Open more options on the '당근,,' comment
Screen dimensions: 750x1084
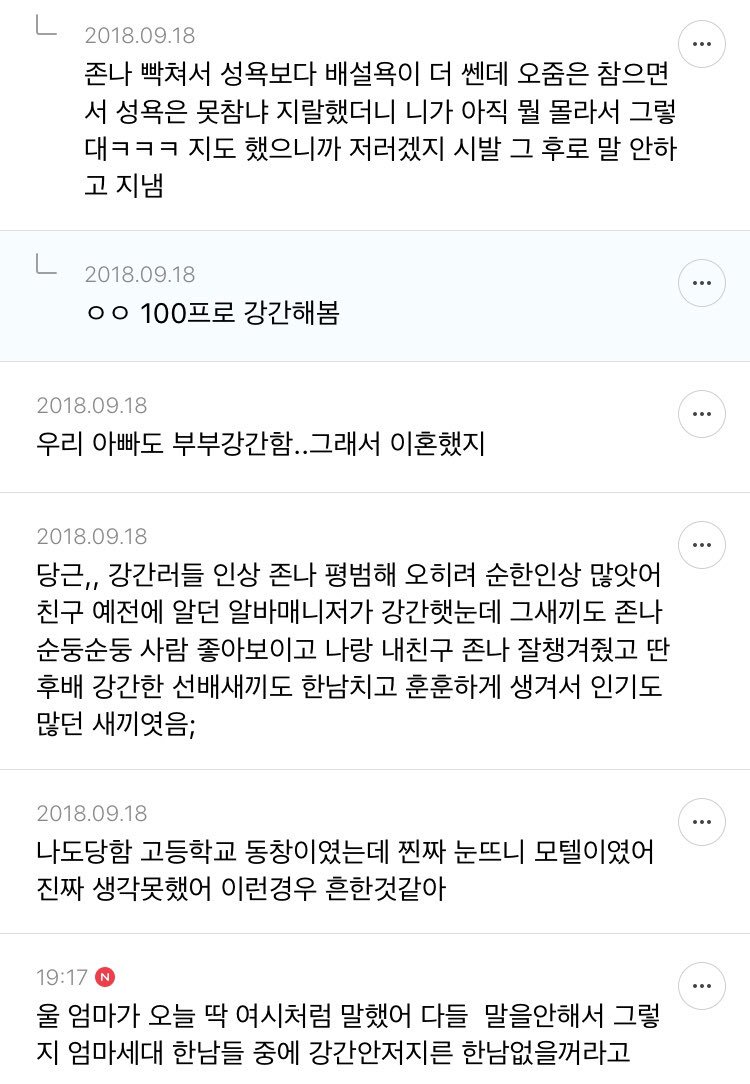(702, 545)
